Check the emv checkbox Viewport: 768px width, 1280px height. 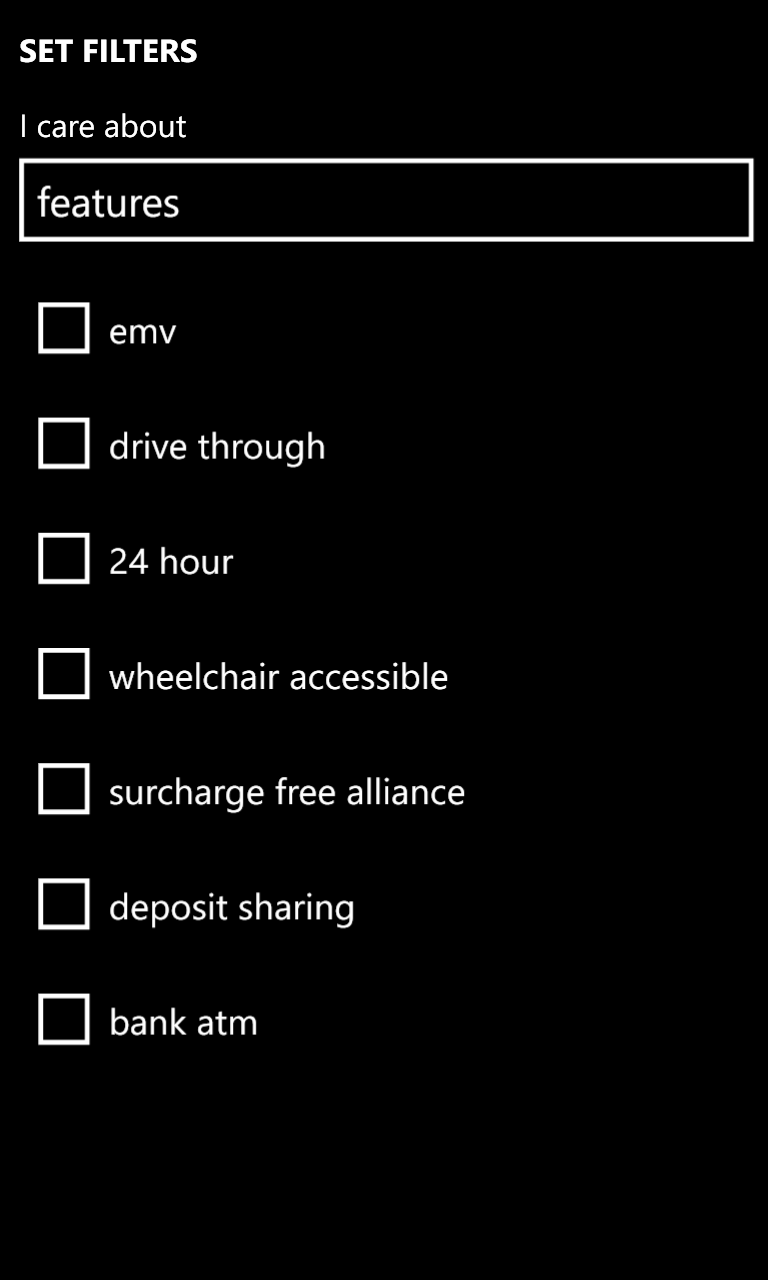coord(64,329)
